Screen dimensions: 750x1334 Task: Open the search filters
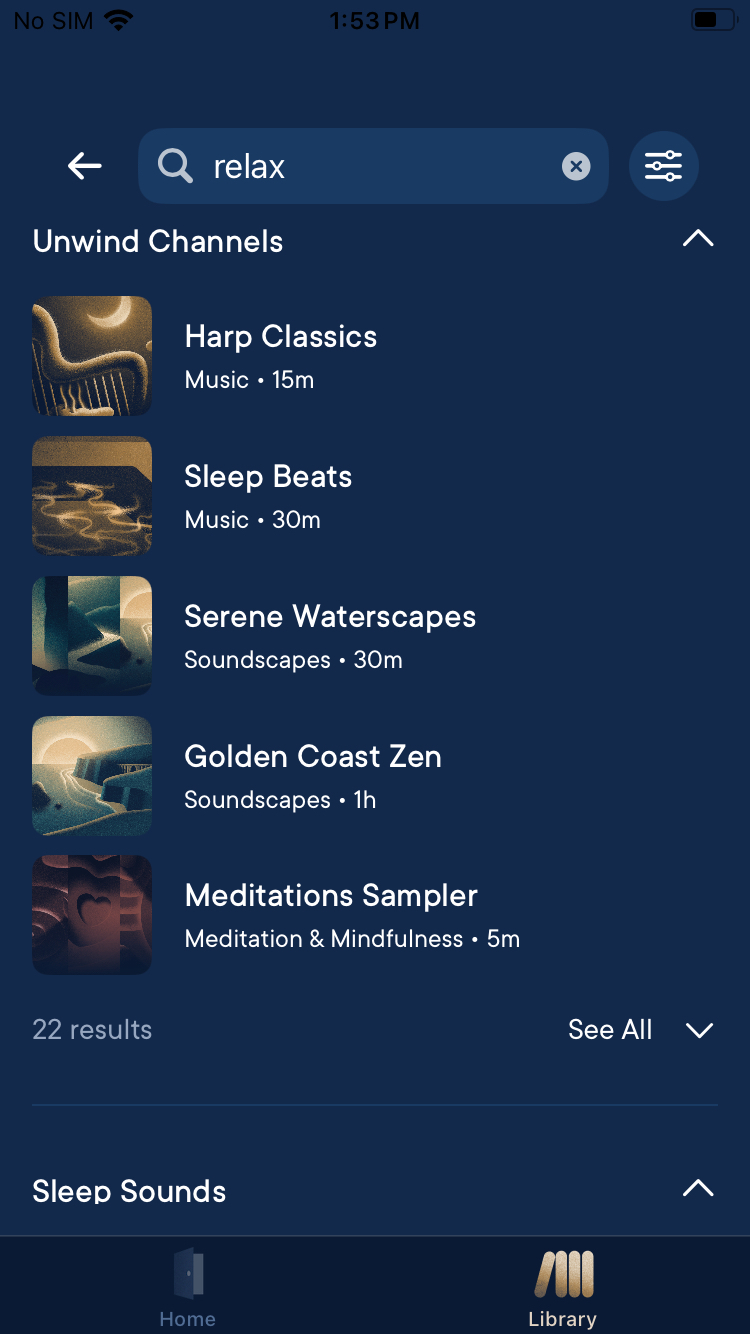(x=663, y=166)
